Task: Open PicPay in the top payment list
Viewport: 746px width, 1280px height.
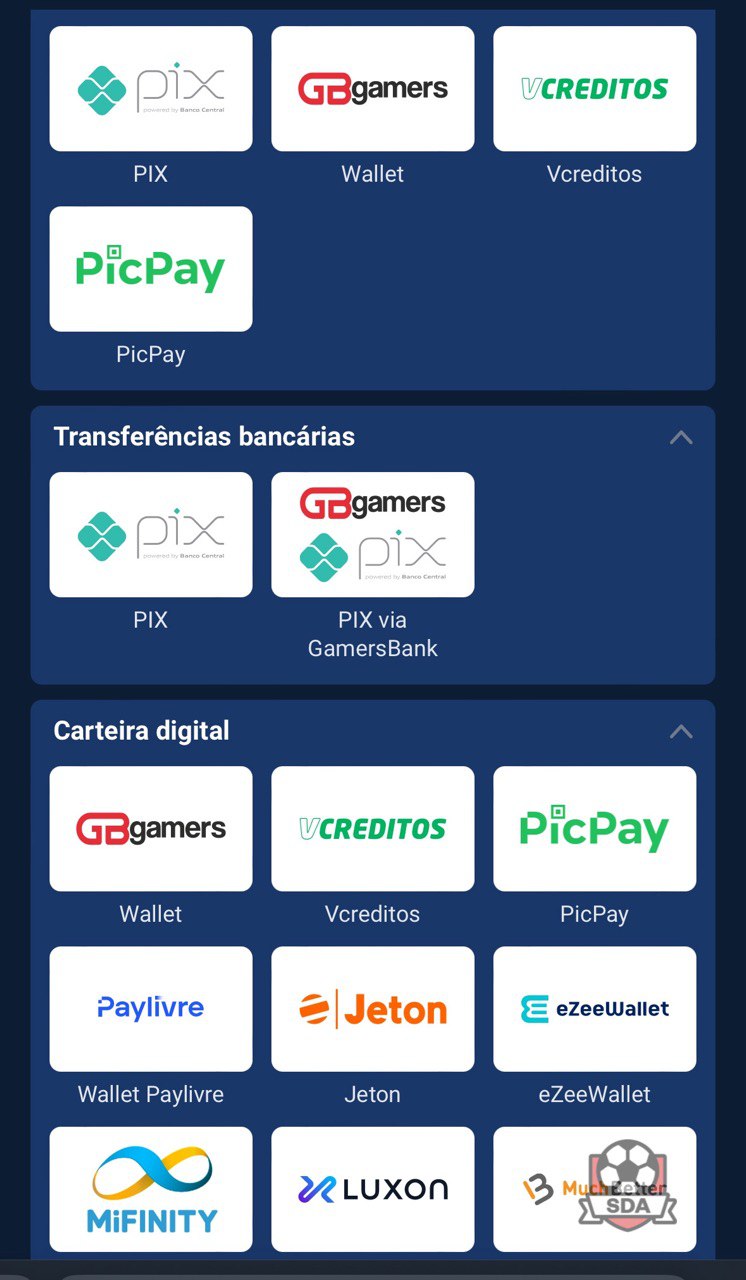Action: pyautogui.click(x=151, y=269)
